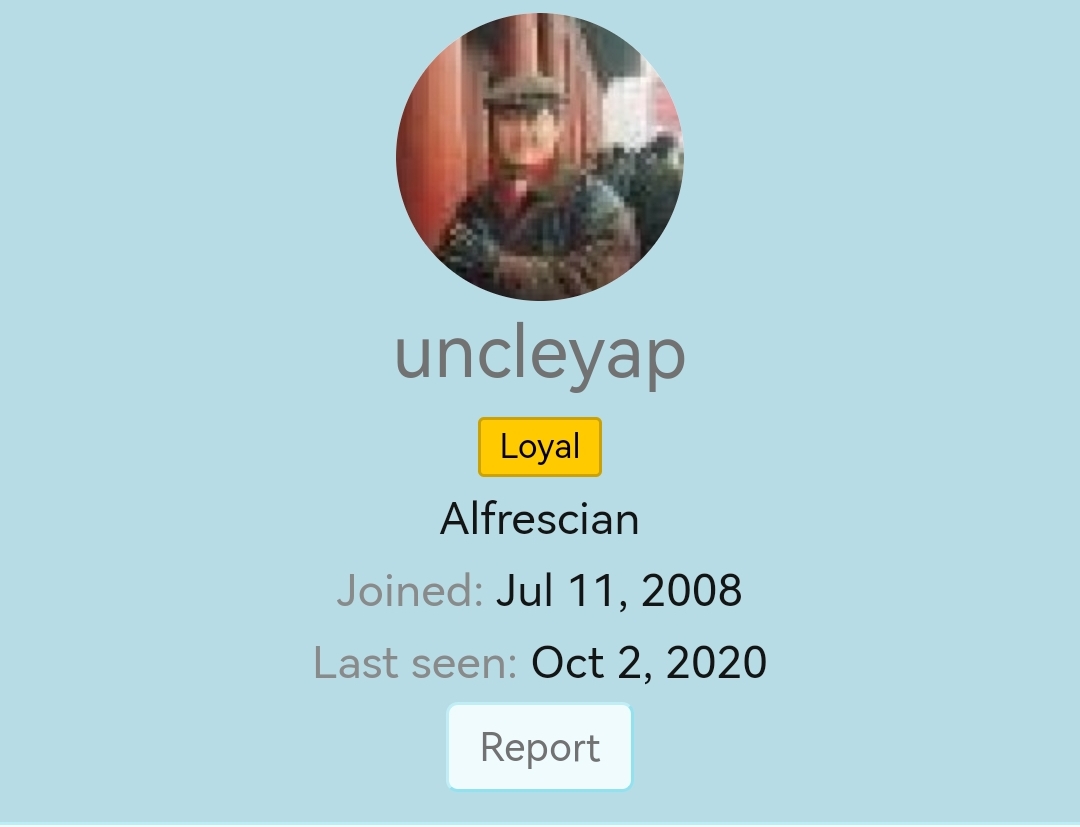The width and height of the screenshot is (1080, 827).
Task: Tap the Report button
Action: tap(539, 747)
